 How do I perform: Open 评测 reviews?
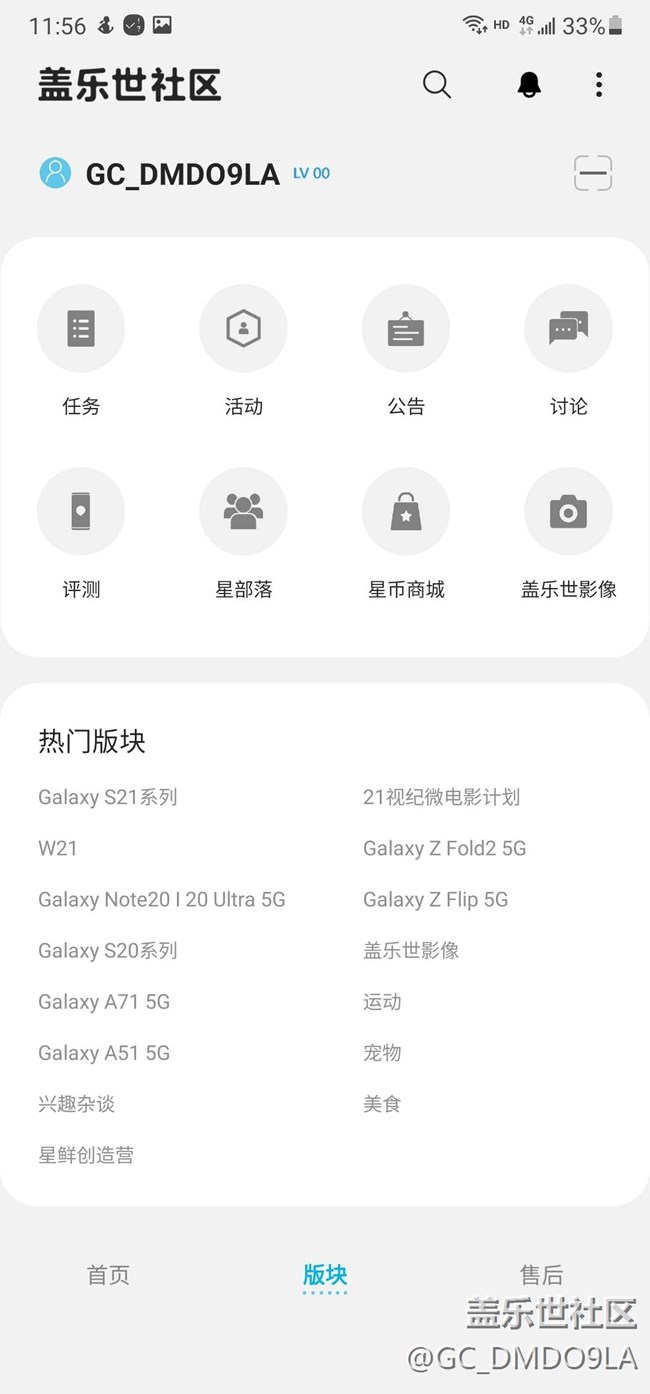click(x=81, y=512)
